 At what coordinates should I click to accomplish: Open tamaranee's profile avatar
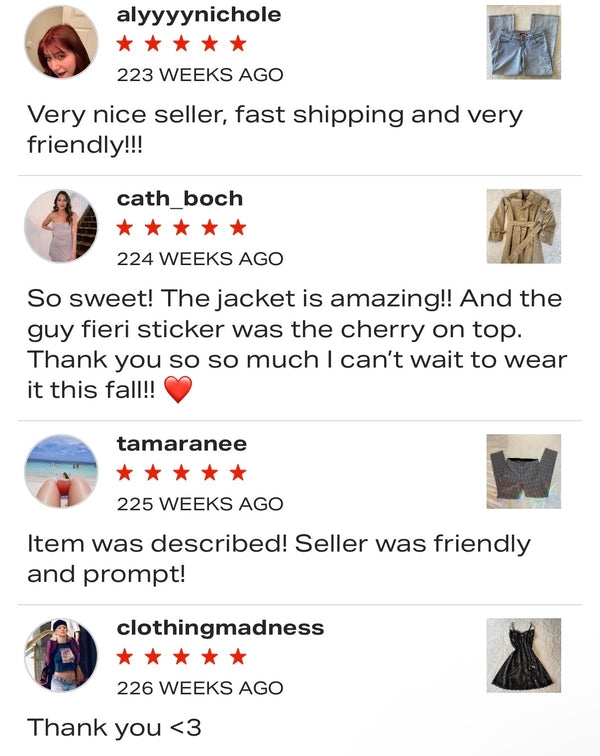point(61,471)
